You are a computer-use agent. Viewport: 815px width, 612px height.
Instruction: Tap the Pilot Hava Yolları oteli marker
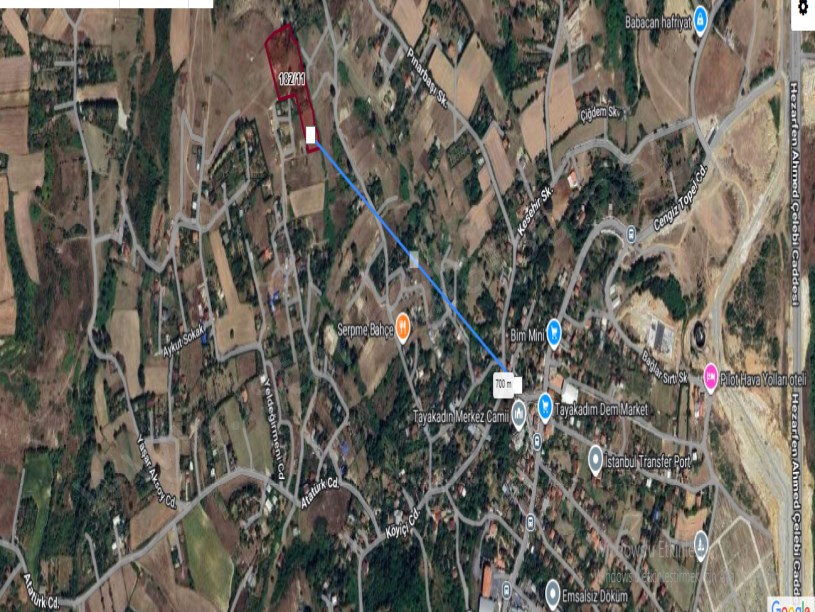711,376
